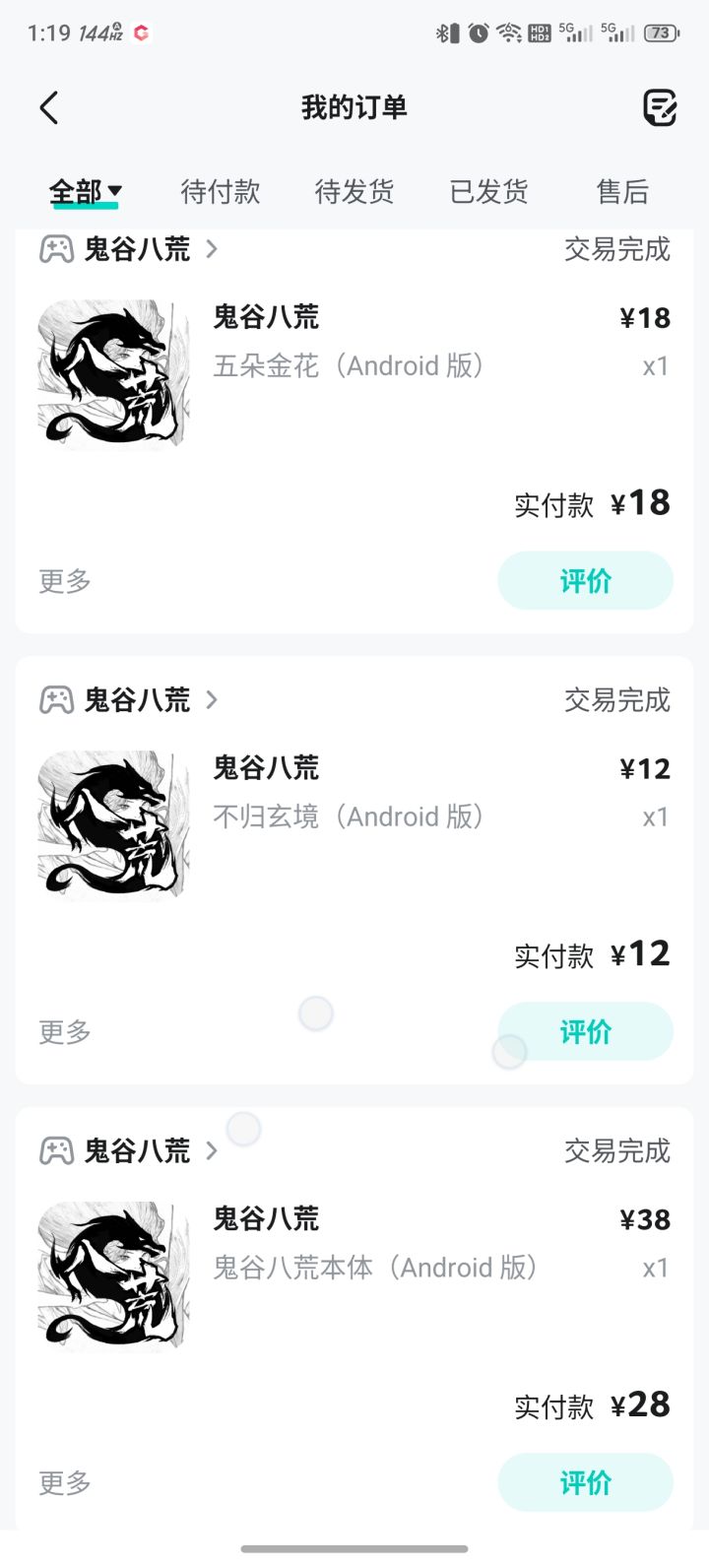Expand the 五朵金花 order via its chevron
This screenshot has height=1568, width=709.
pos(211,250)
